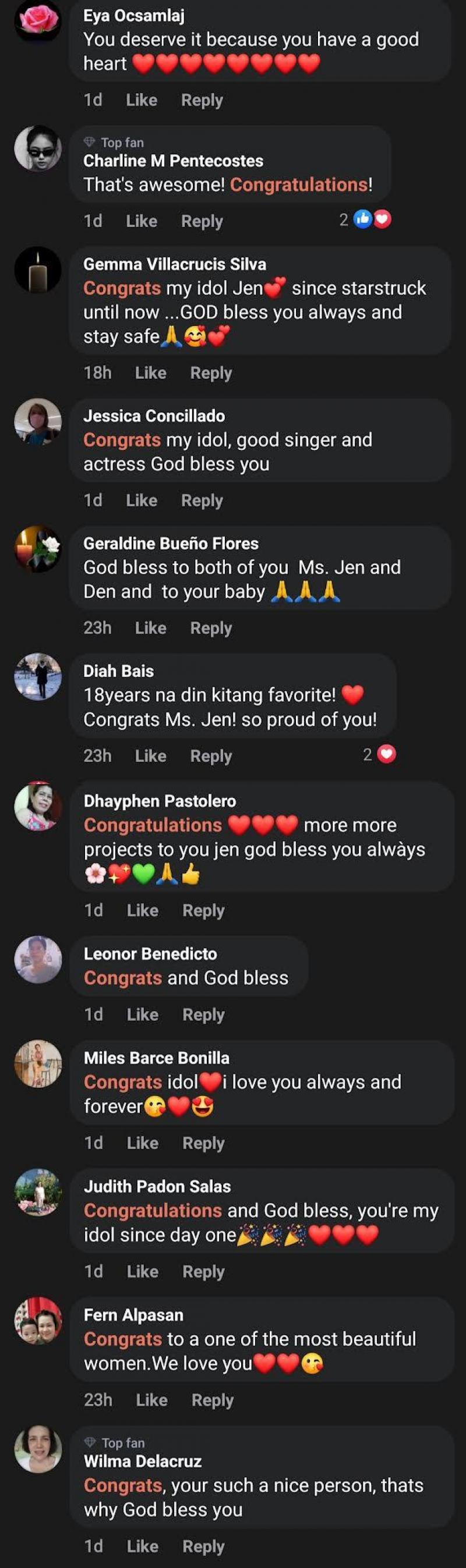Open Wilma Delacruz's profile name
Image resolution: width=466 pixels, height=1568 pixels.
pos(143,1461)
